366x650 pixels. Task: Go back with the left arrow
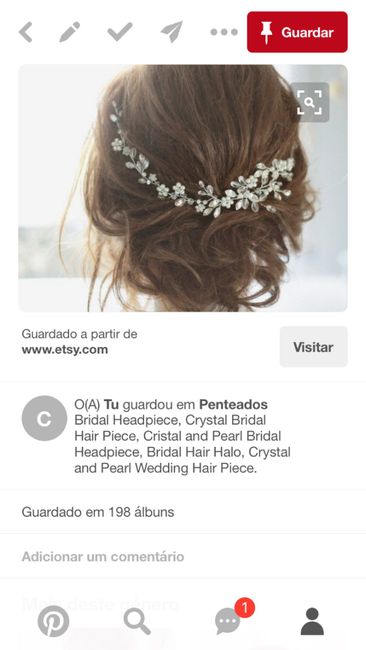(x=26, y=32)
